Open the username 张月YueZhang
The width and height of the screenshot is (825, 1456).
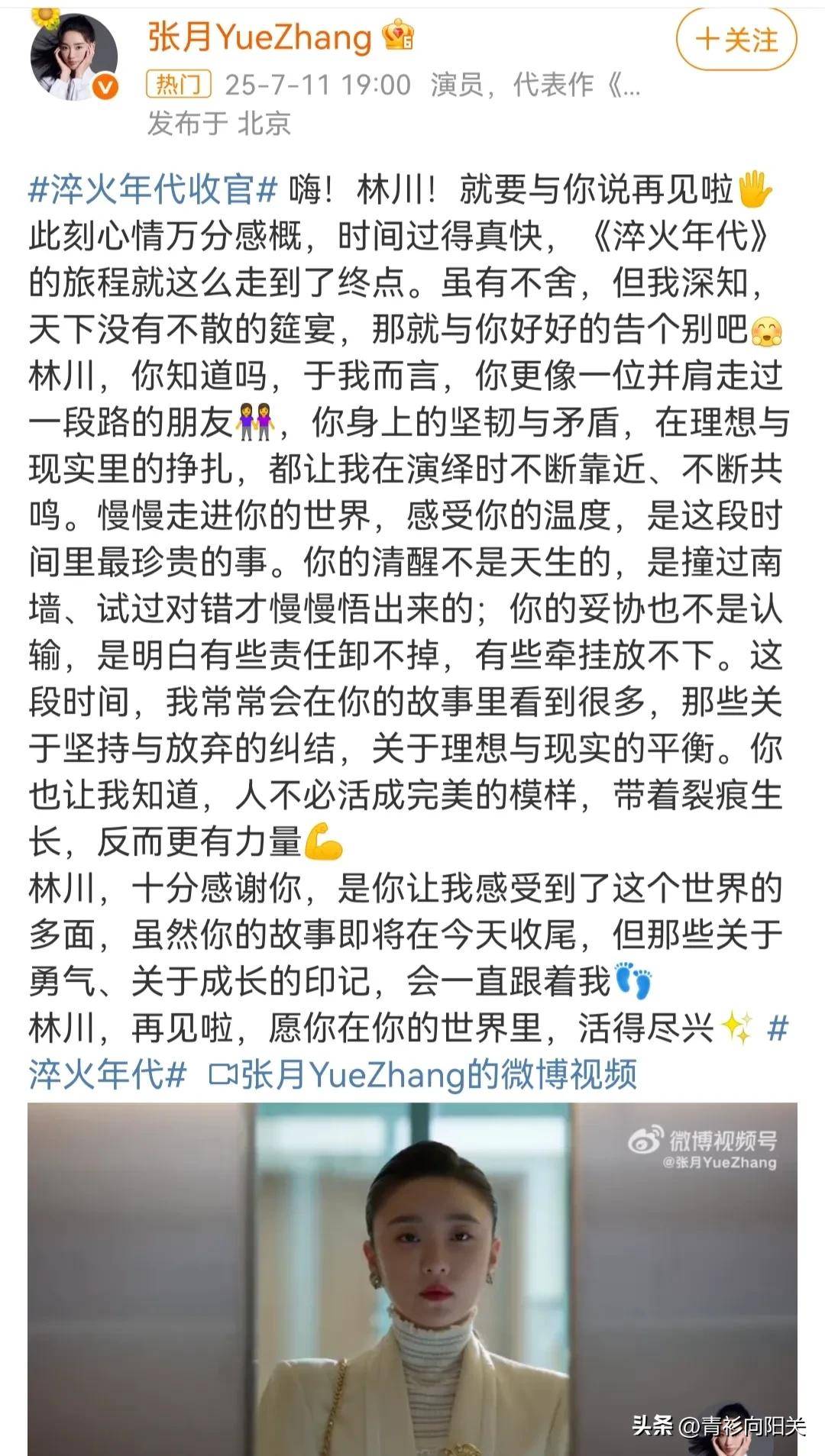click(x=260, y=37)
